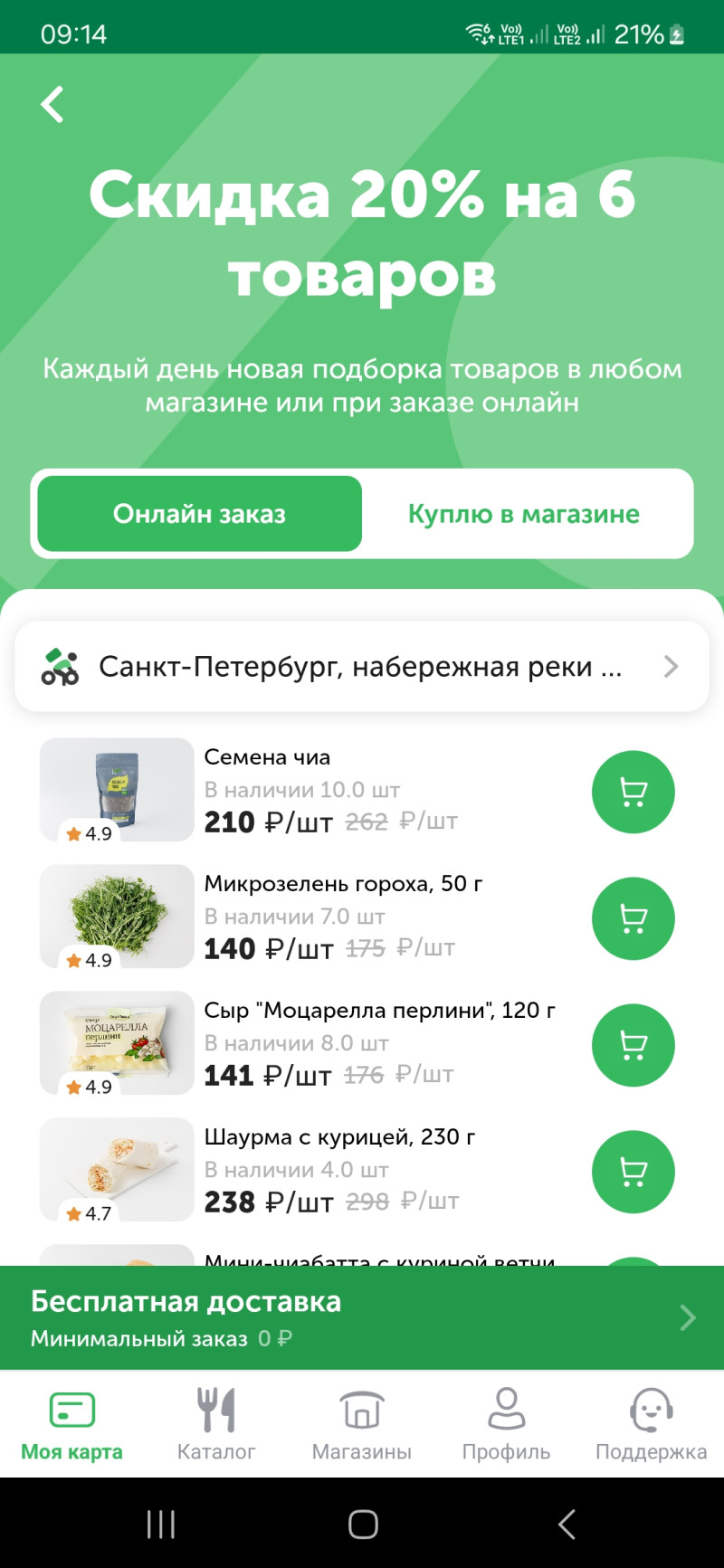Go back using the top-left arrow

click(x=52, y=105)
